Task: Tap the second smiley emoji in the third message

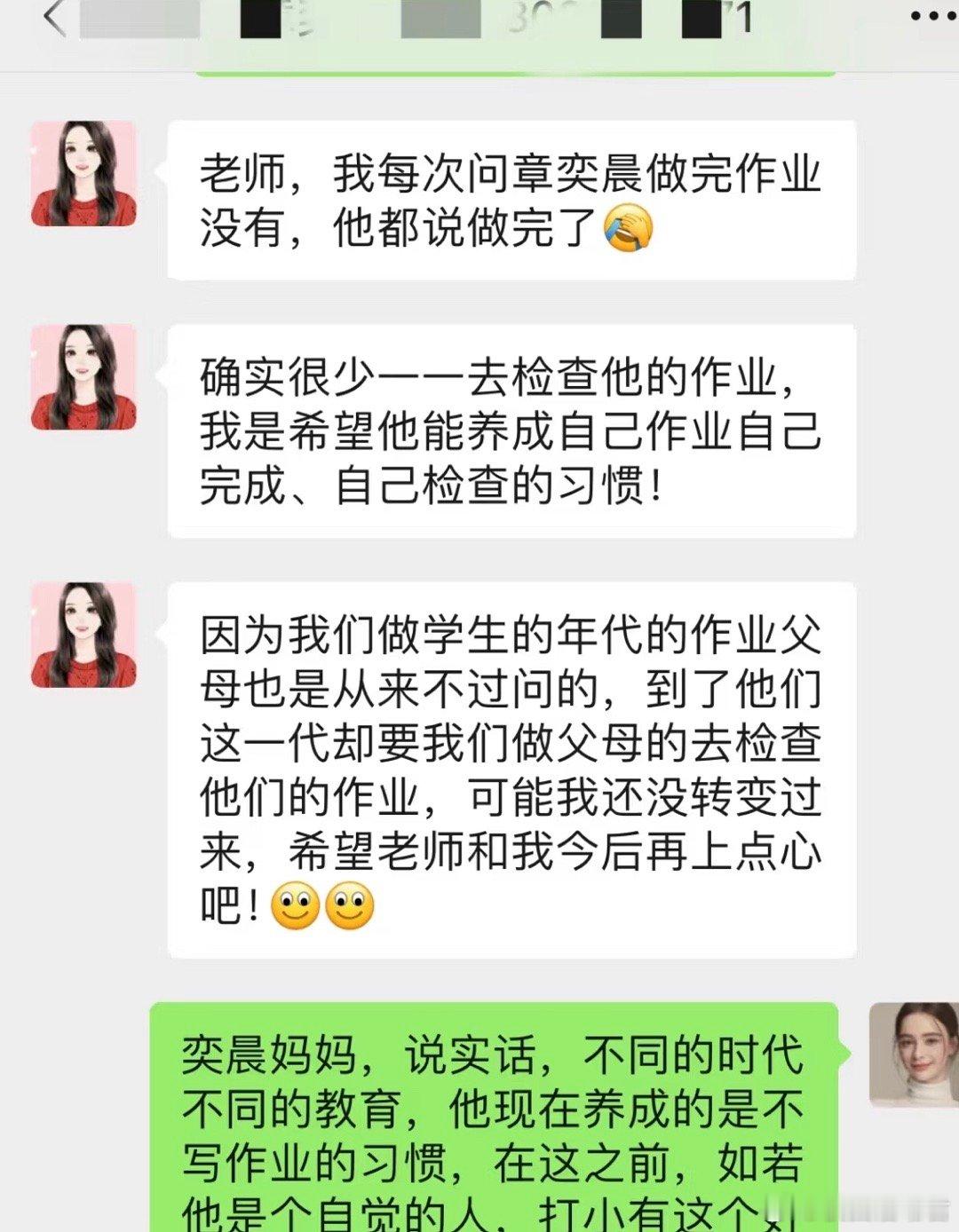Action: click(351, 906)
